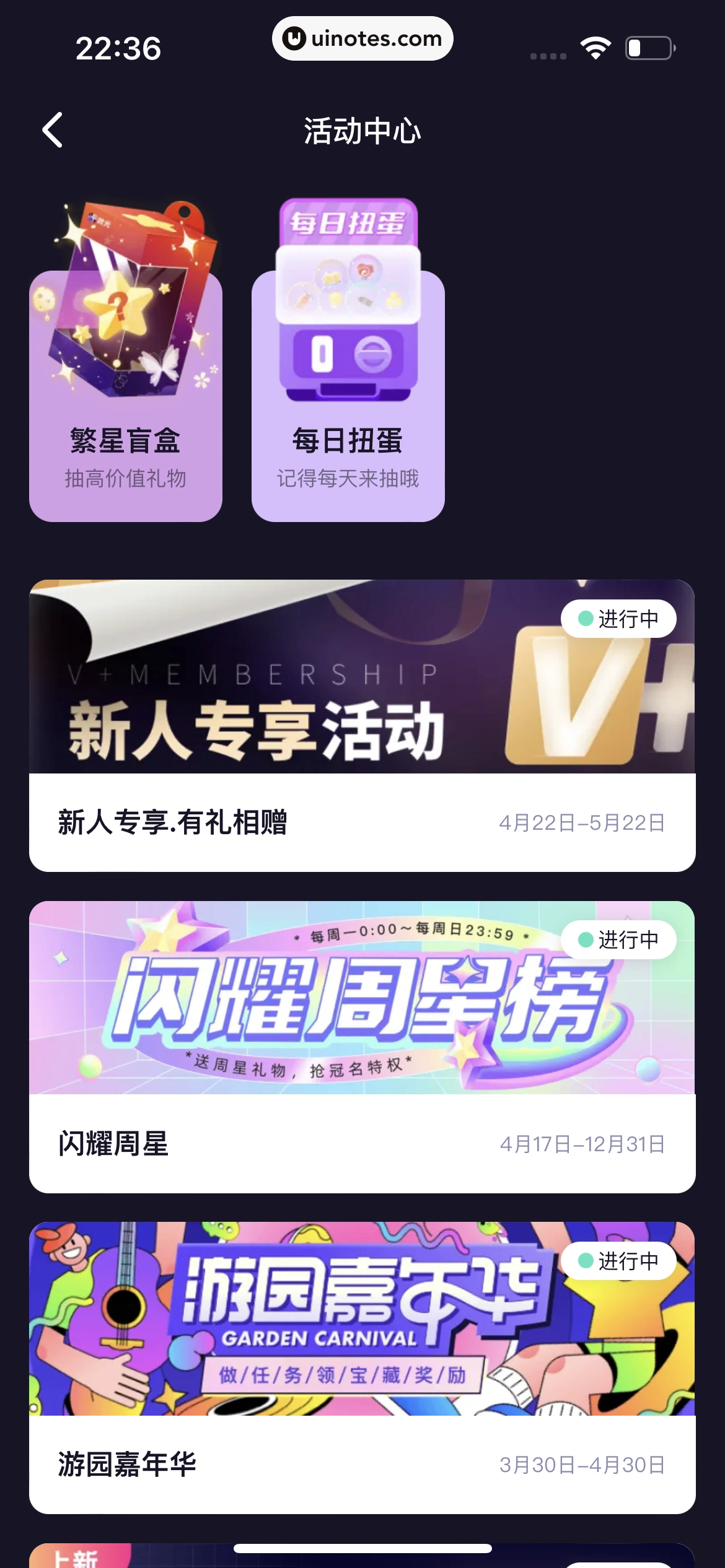The image size is (725, 1568).
Task: Open the 新人专享.有礼相赠 activity
Action: pyautogui.click(x=362, y=725)
